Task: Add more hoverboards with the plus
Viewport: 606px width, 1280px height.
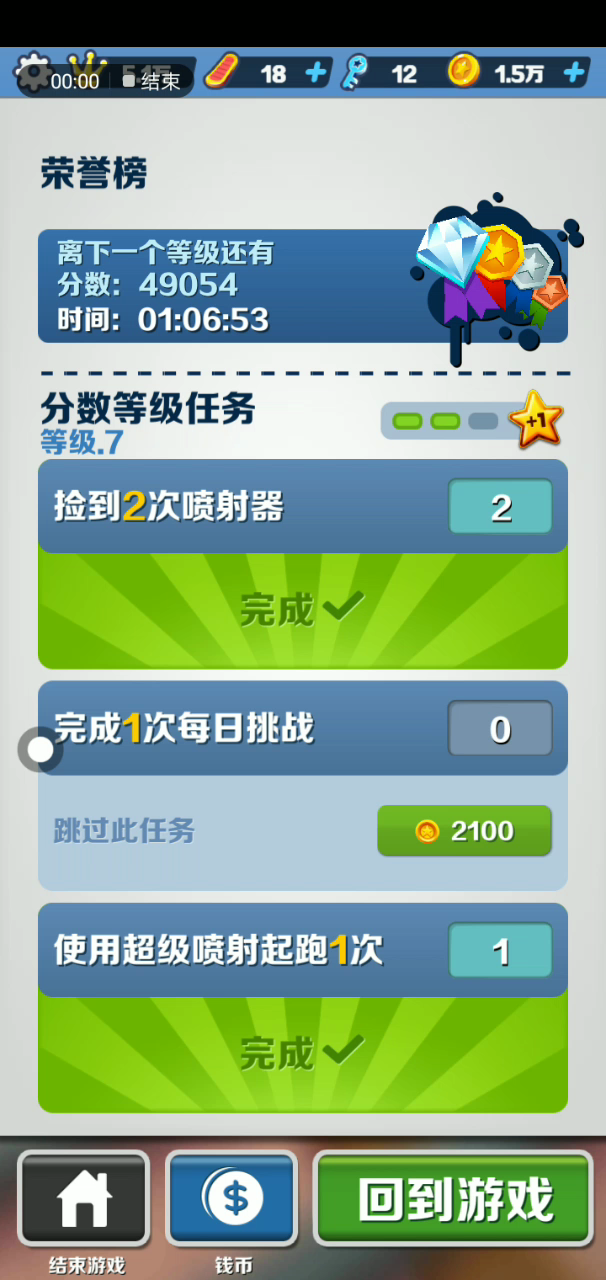Action: pos(315,73)
